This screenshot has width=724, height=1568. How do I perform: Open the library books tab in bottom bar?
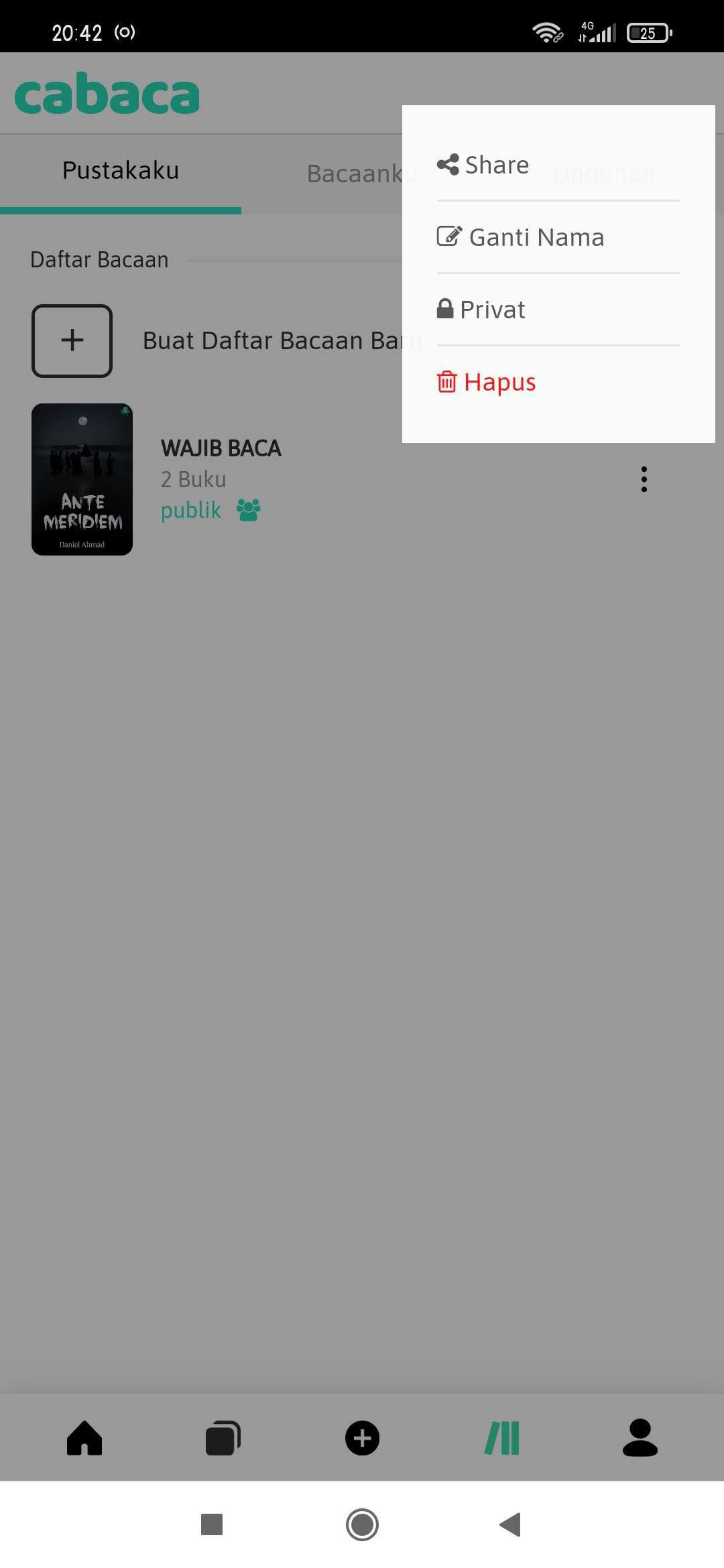(x=502, y=1438)
